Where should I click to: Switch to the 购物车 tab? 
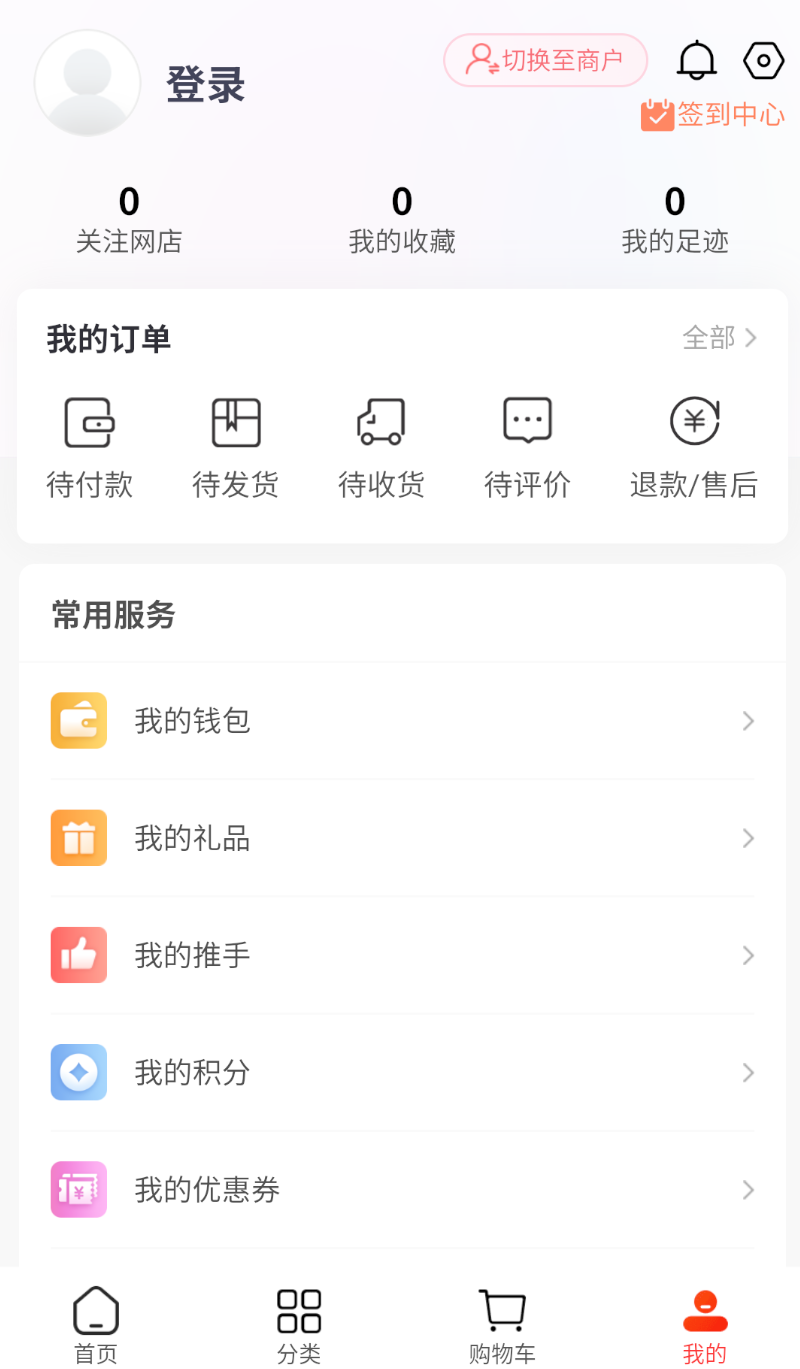click(502, 1326)
